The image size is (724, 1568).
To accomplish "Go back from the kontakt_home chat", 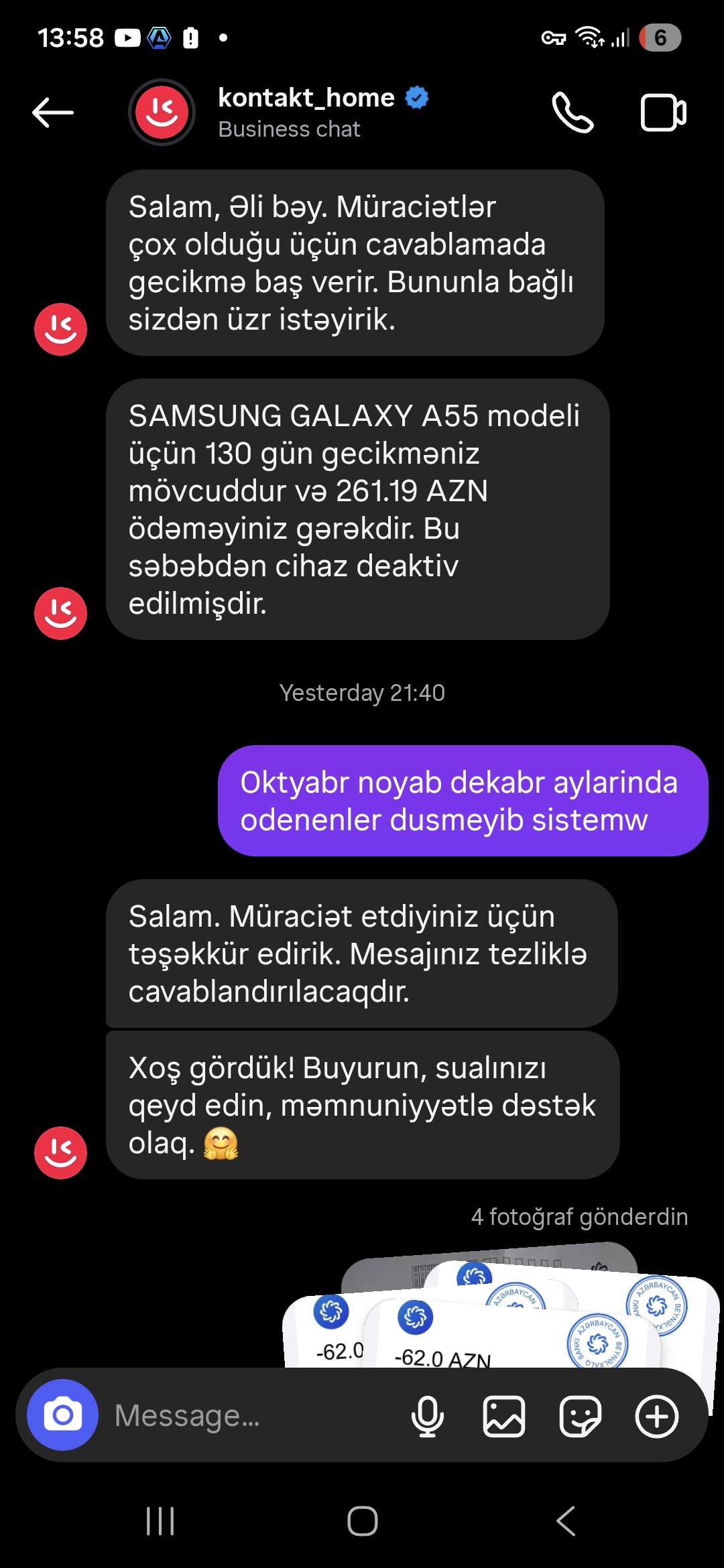I will 53,112.
